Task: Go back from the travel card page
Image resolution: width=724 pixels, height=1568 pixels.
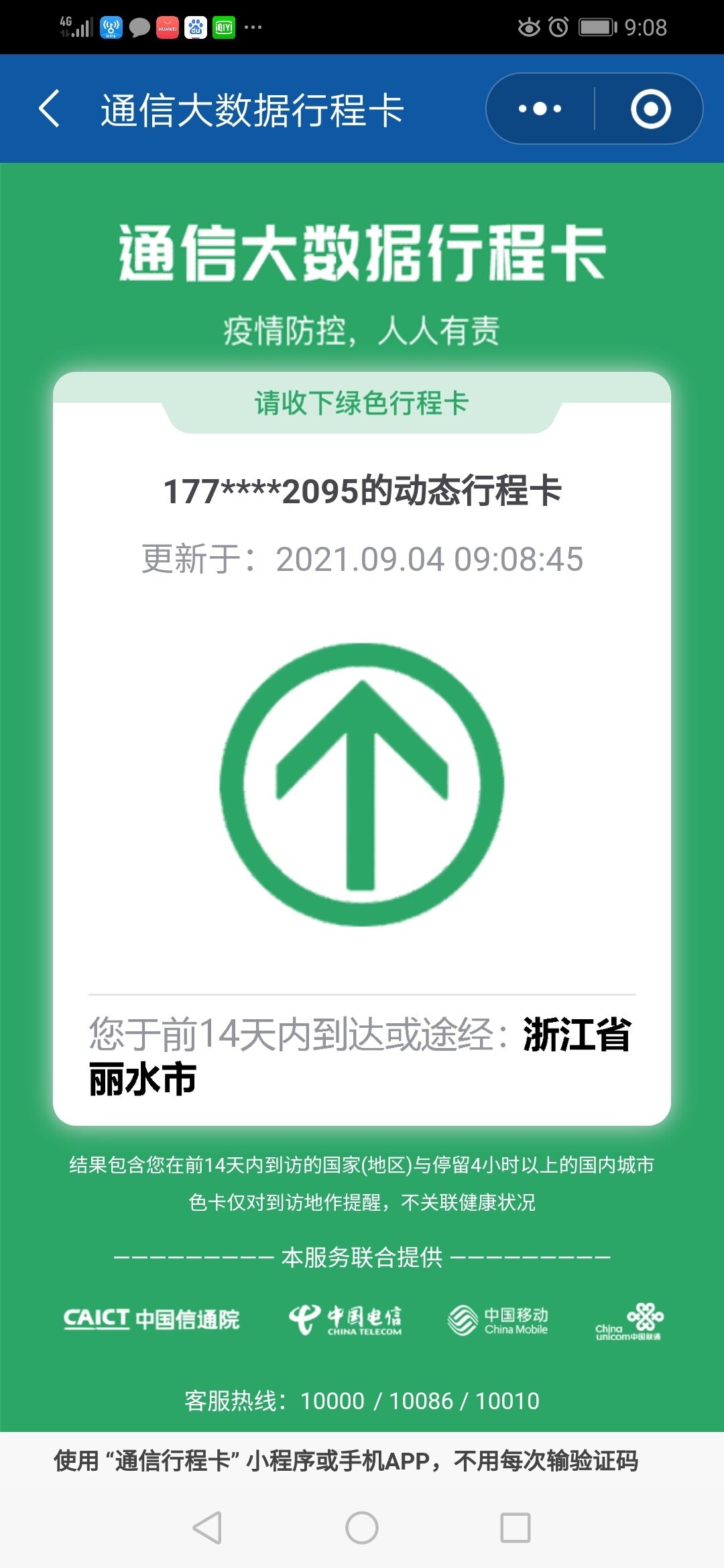Action: pyautogui.click(x=50, y=109)
